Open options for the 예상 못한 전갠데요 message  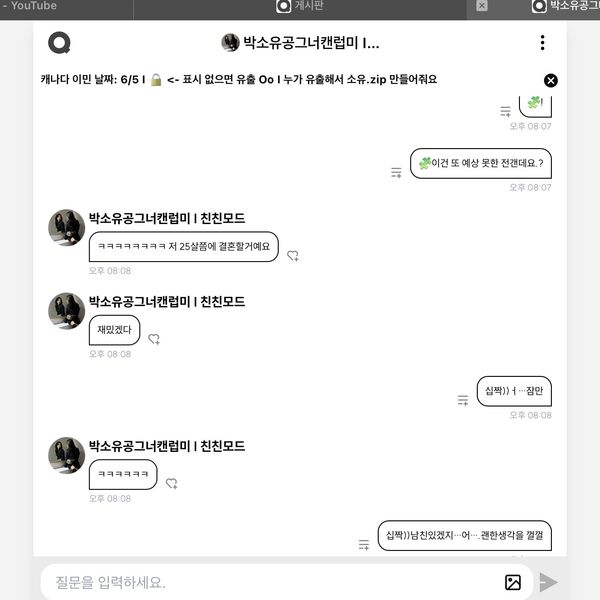coord(396,173)
